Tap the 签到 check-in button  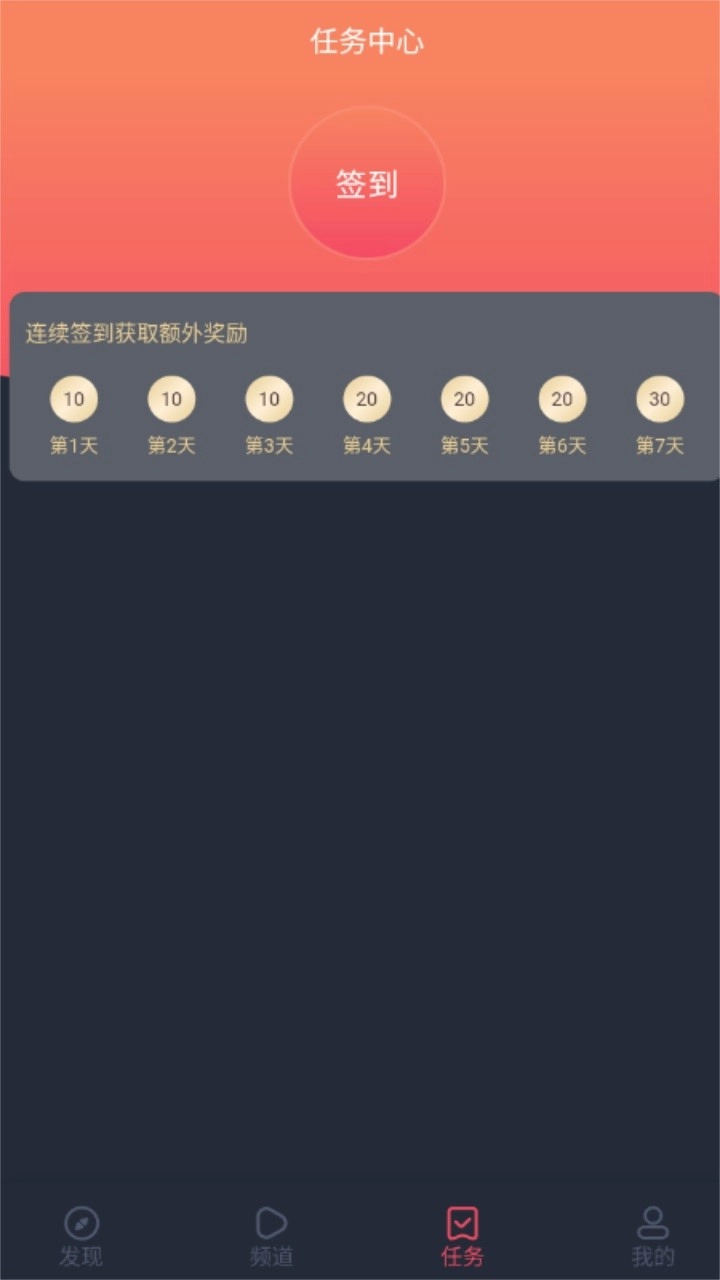367,184
